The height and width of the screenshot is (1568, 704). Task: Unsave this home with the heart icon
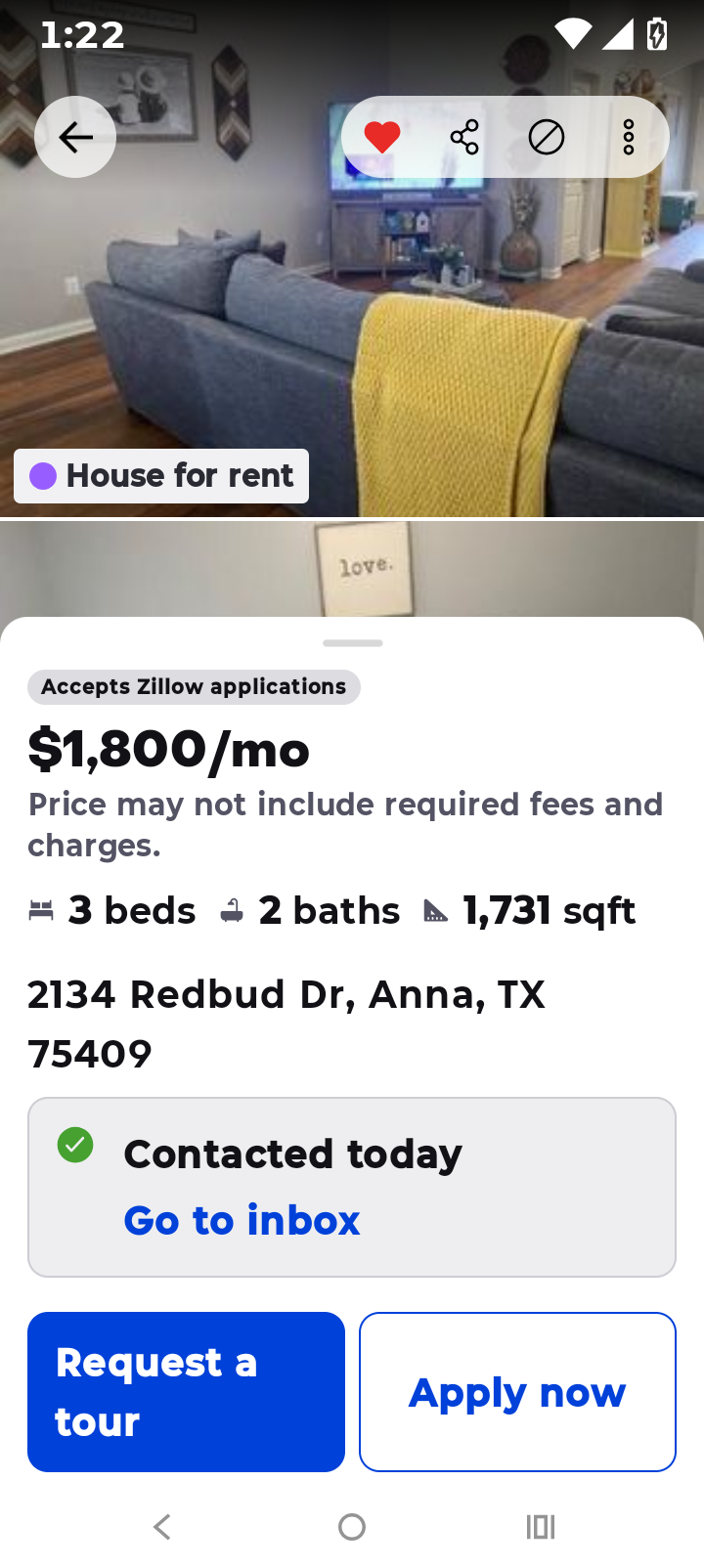382,137
